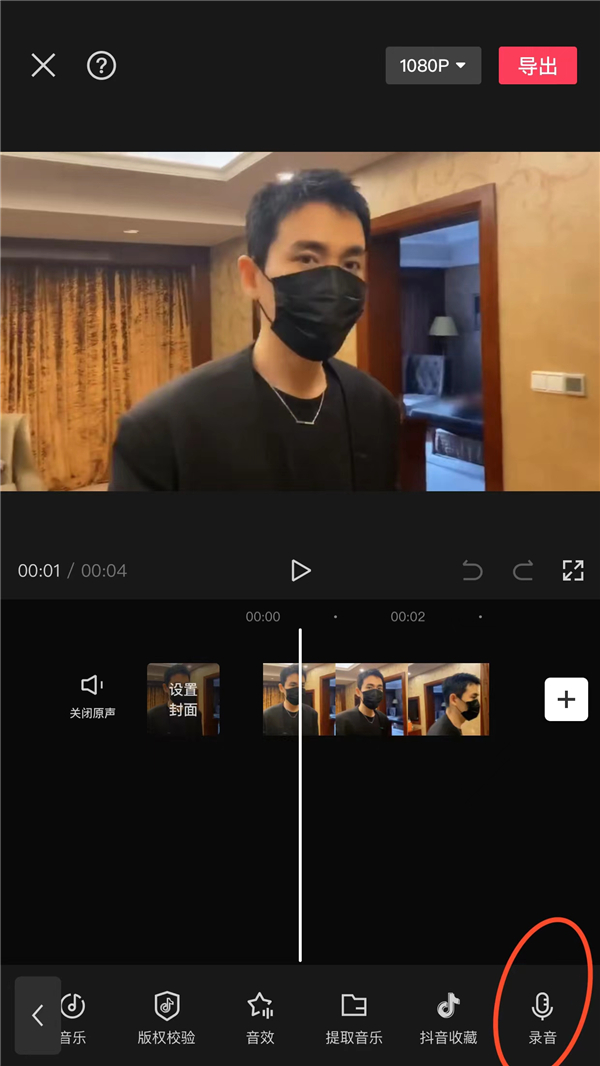Image resolution: width=600 pixels, height=1066 pixels.
Task: Play the video preview
Action: 300,570
